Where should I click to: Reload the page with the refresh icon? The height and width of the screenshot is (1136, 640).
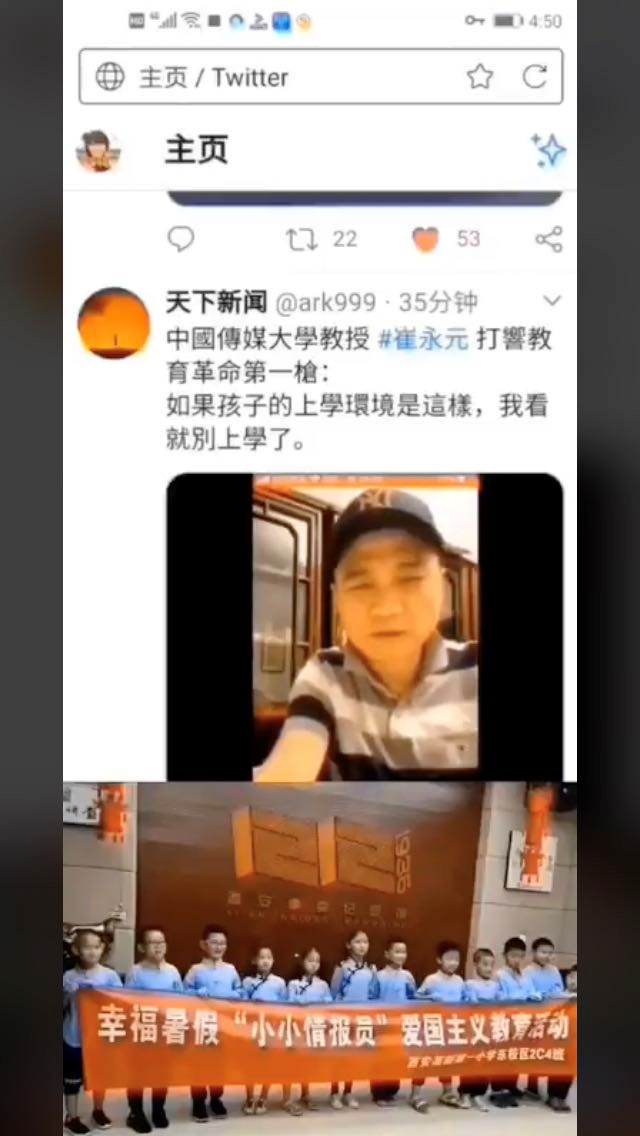(535, 77)
